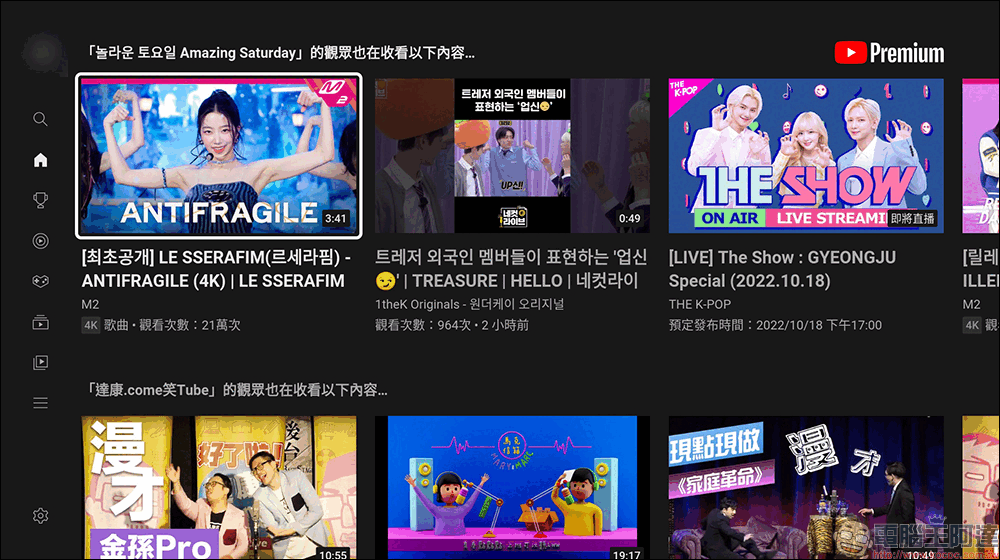Play LE SSERAFIM ANTIFRAGILE 4K video
The height and width of the screenshot is (560, 1000).
pyautogui.click(x=217, y=156)
